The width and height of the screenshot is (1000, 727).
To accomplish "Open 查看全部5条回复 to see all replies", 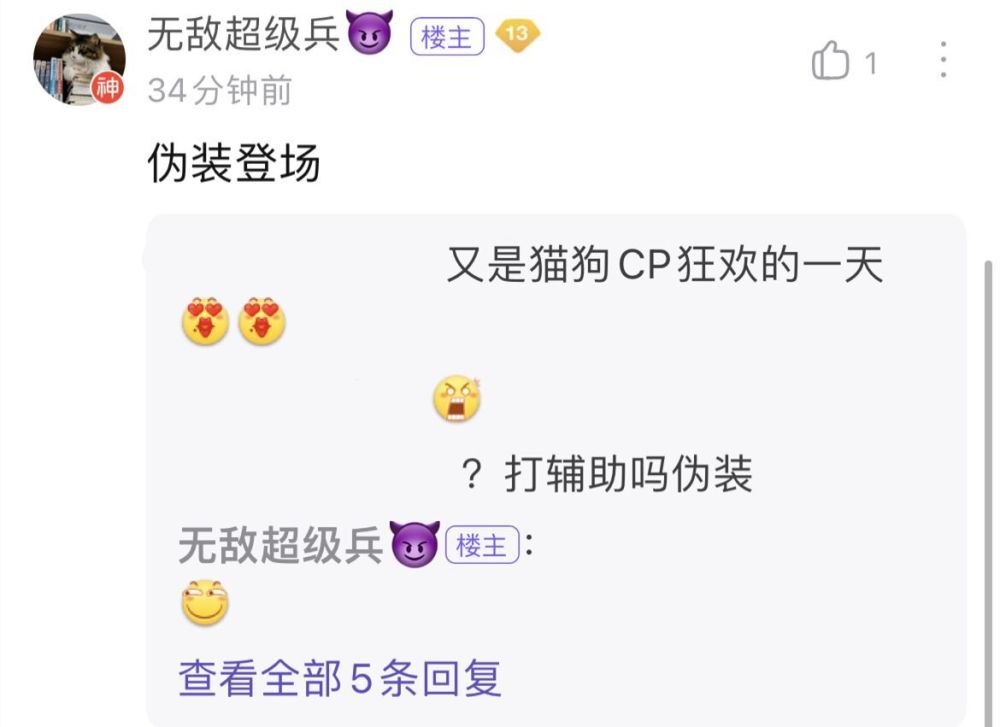I will point(340,678).
